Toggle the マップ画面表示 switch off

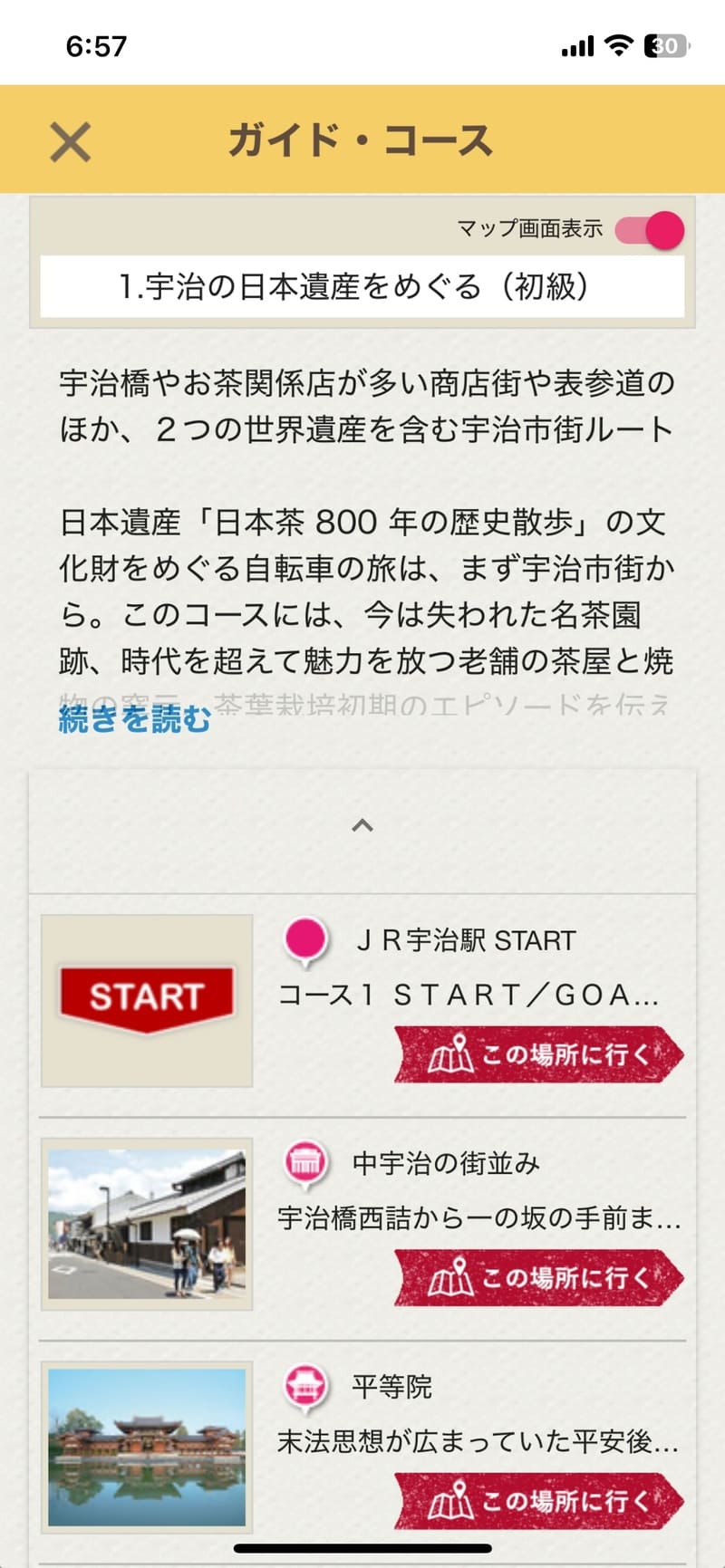pos(649,230)
